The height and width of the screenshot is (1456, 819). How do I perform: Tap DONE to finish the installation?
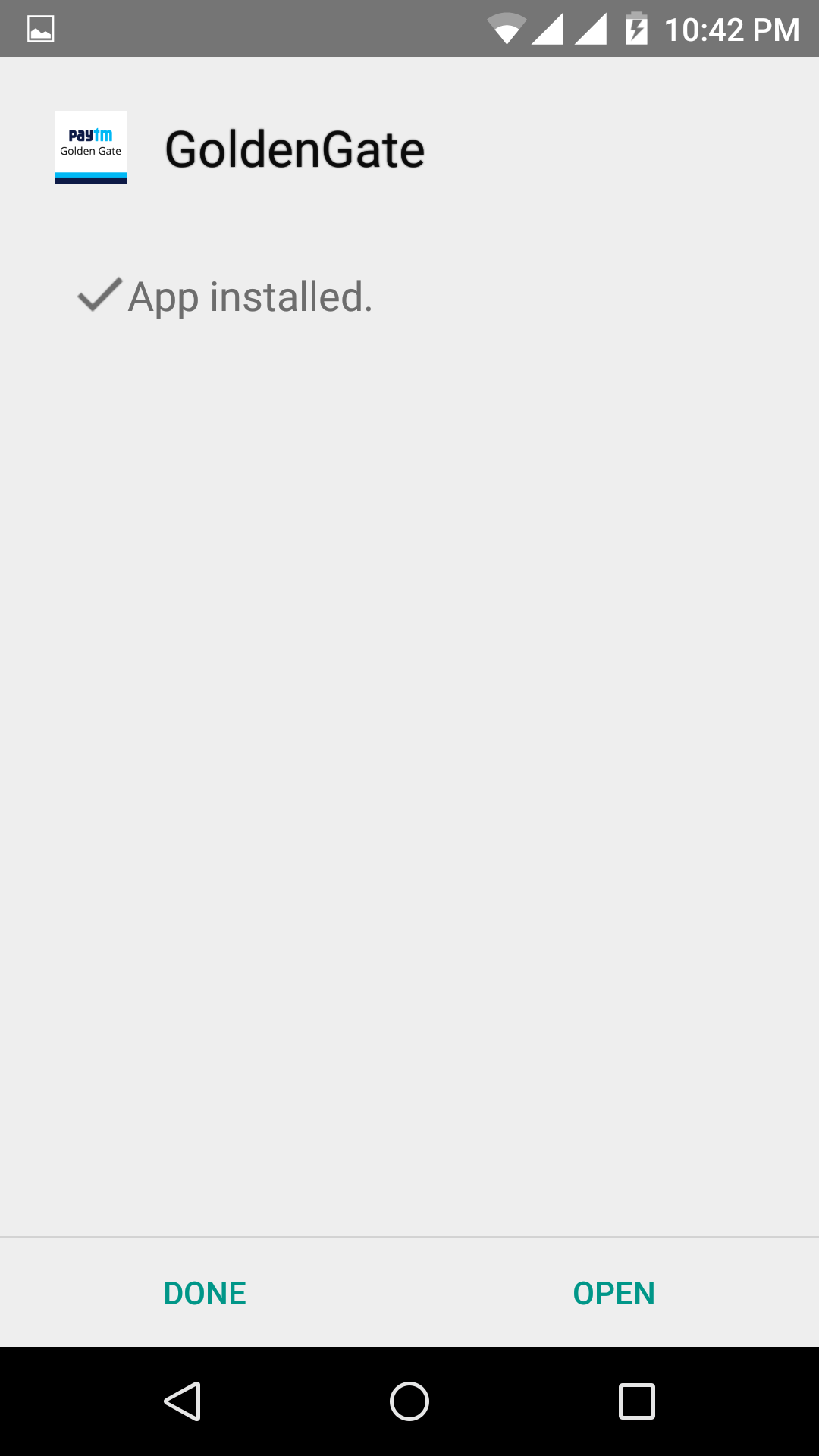click(205, 1293)
